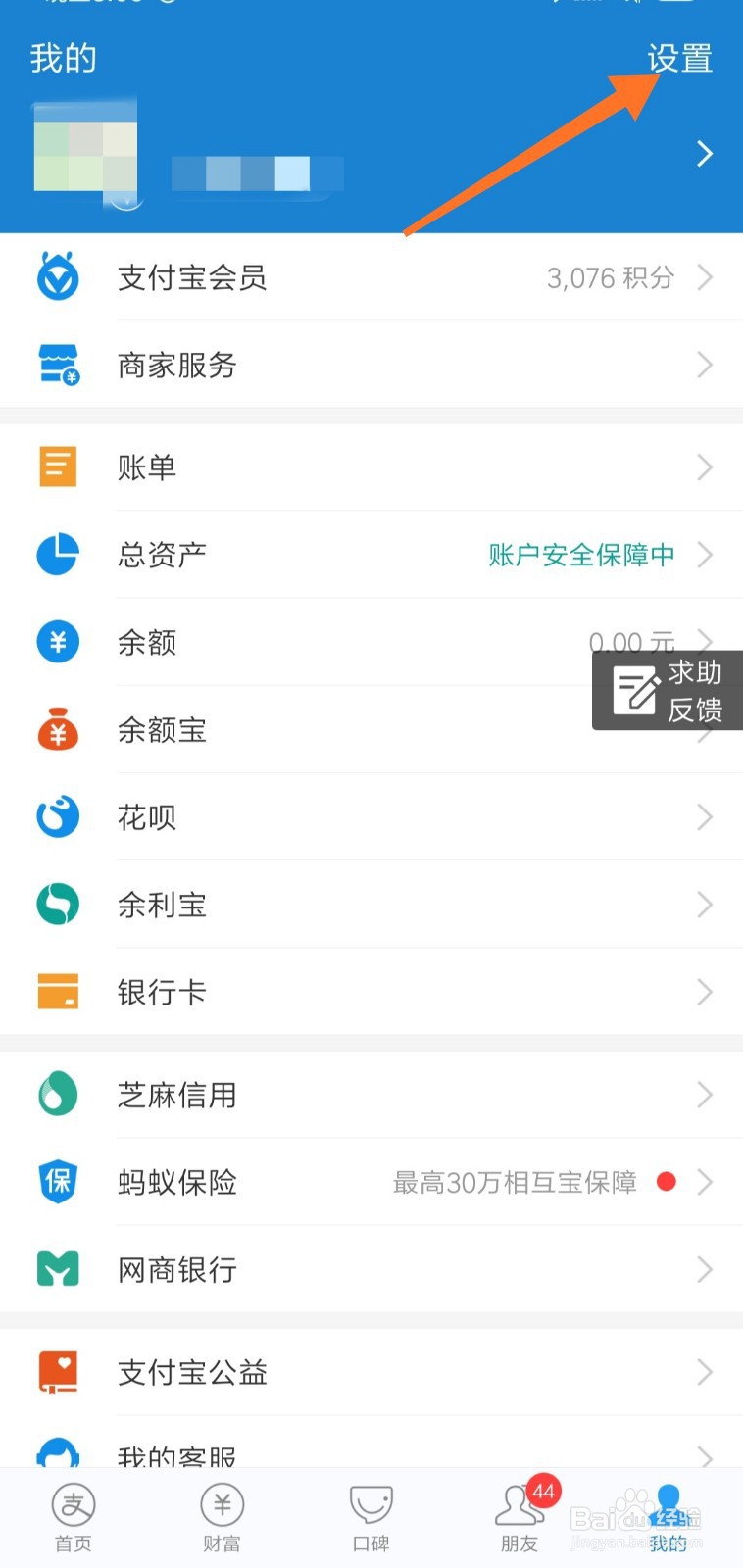Open 设置 in the top right corner
Viewport: 743px width, 1568px height.
click(680, 59)
